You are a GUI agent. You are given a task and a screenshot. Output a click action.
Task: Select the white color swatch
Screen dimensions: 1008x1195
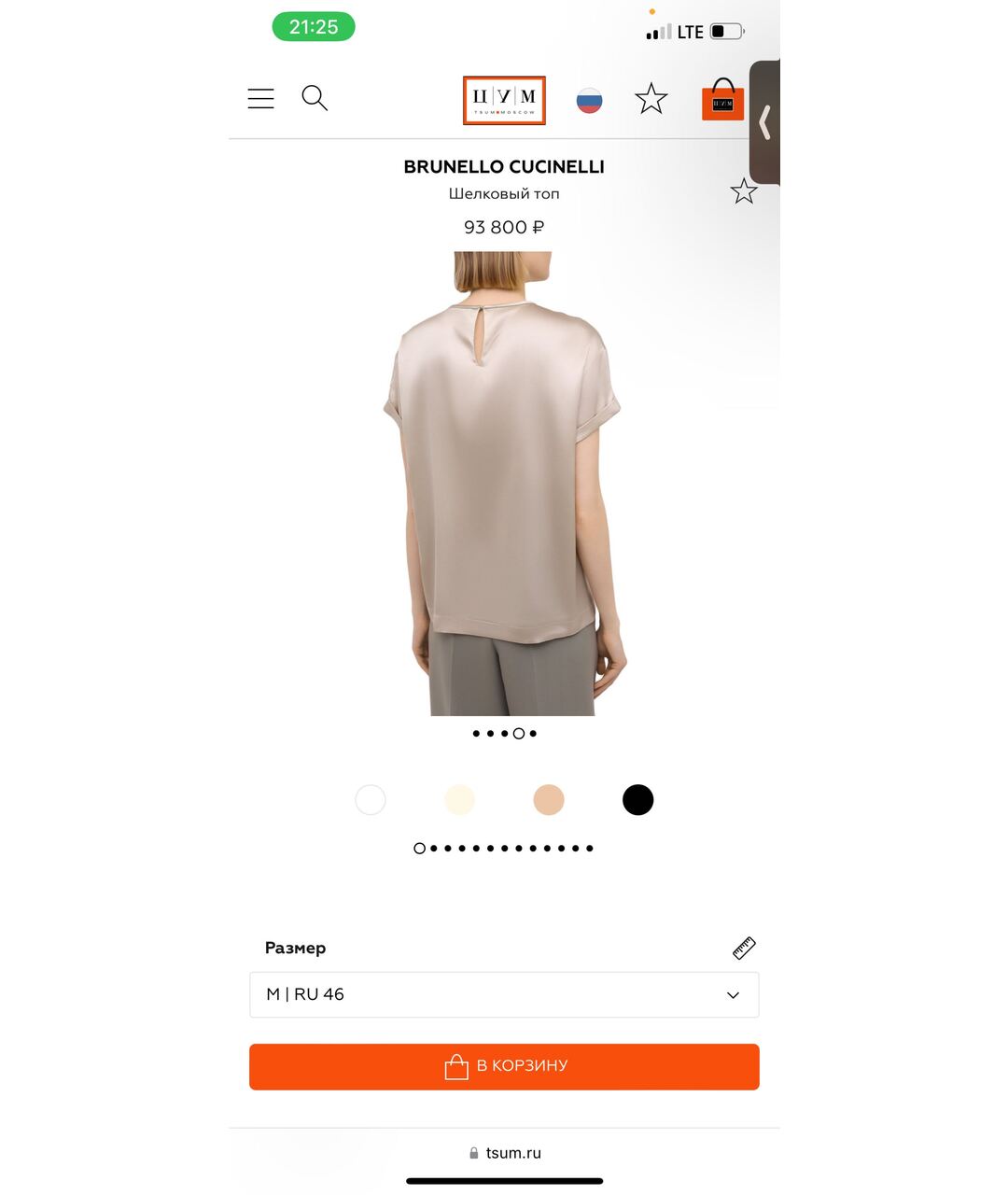click(x=371, y=800)
